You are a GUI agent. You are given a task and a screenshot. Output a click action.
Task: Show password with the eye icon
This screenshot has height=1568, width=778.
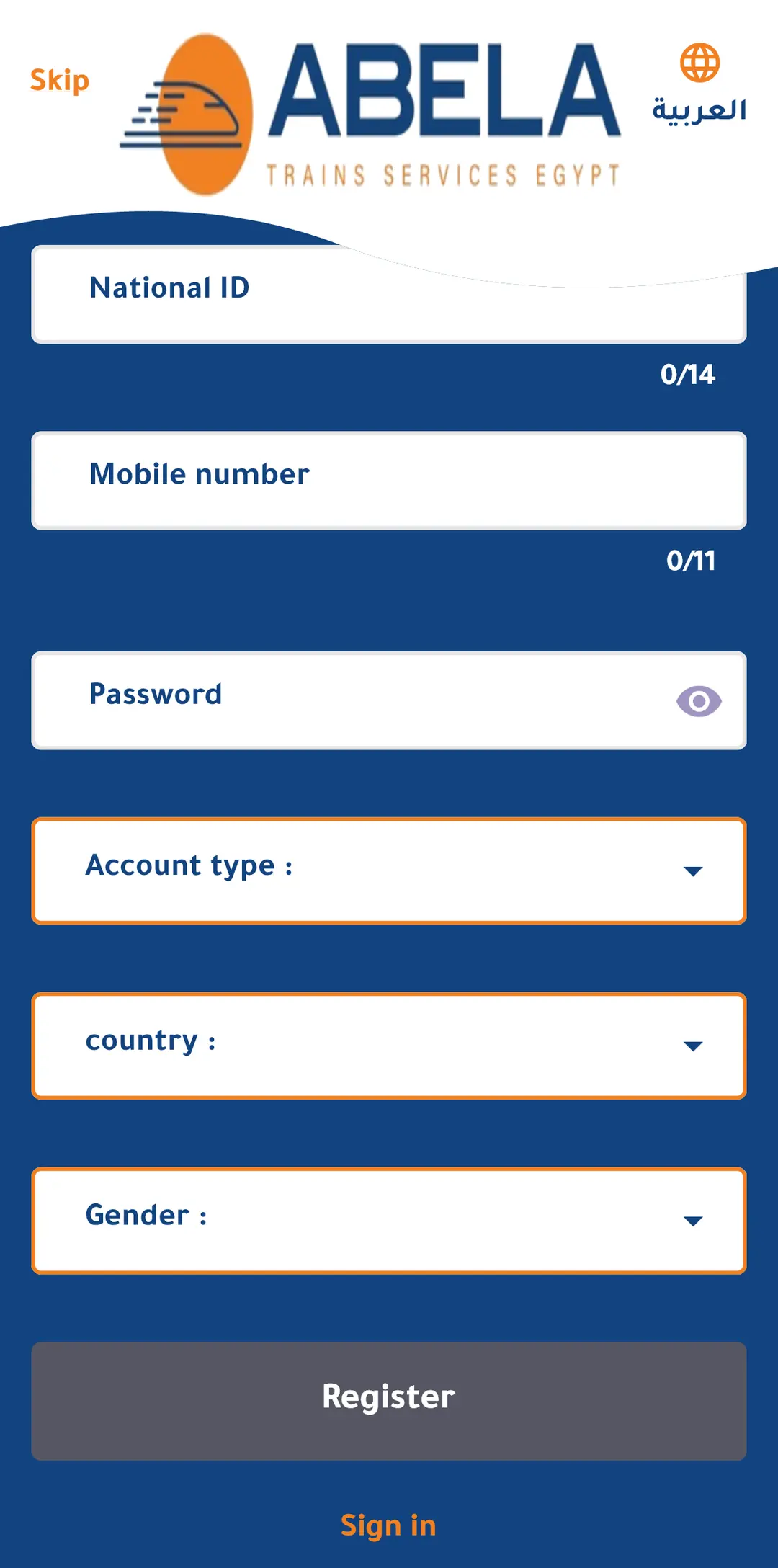pyautogui.click(x=699, y=701)
